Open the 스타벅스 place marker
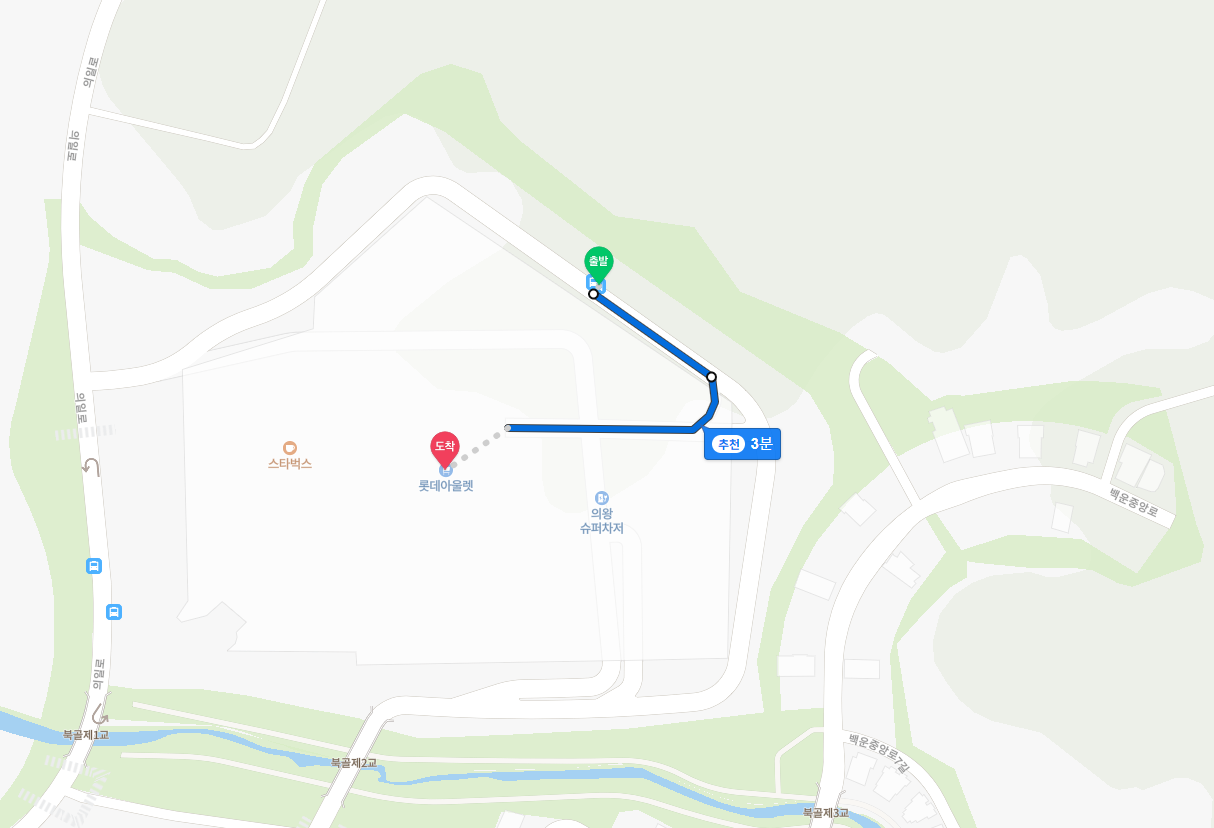 [x=290, y=448]
